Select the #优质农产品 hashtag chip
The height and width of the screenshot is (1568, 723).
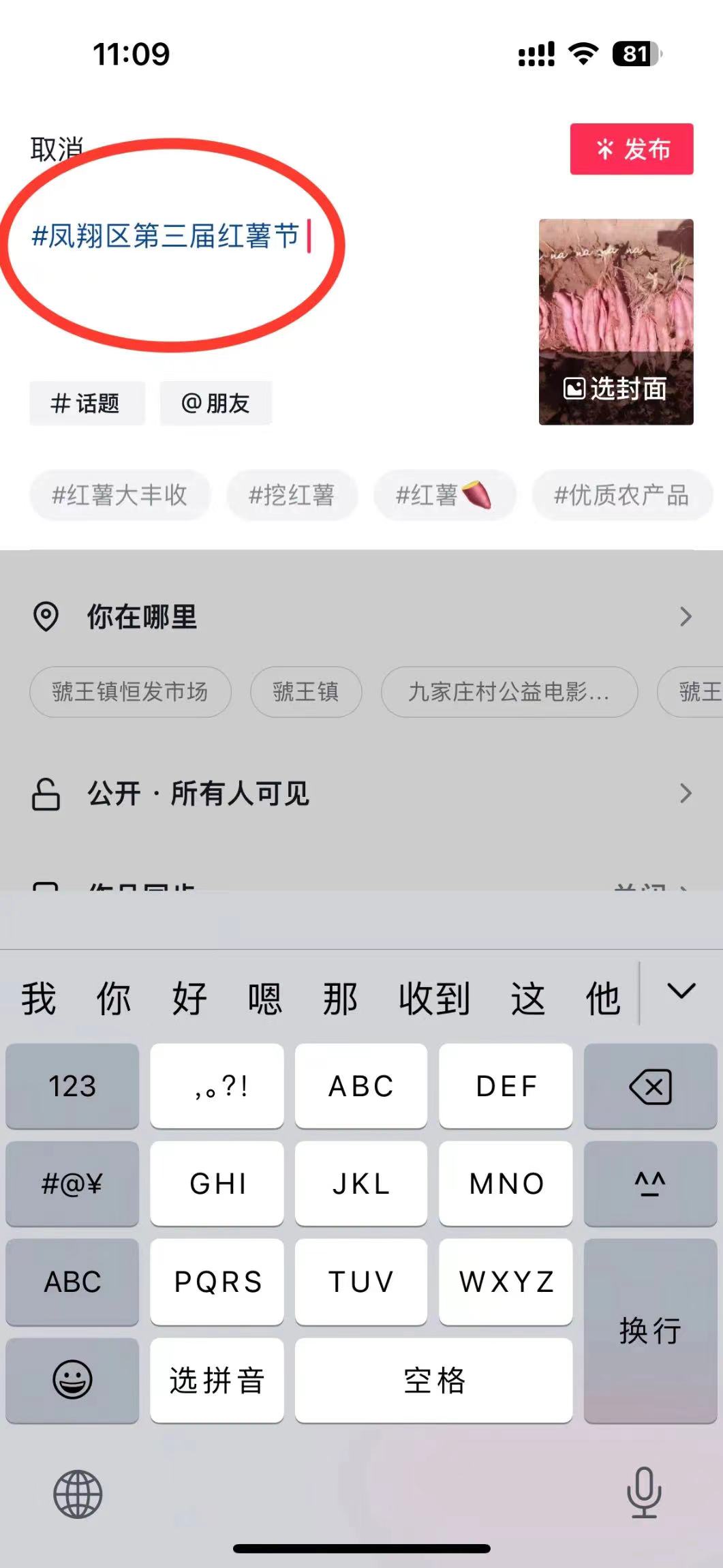(621, 495)
